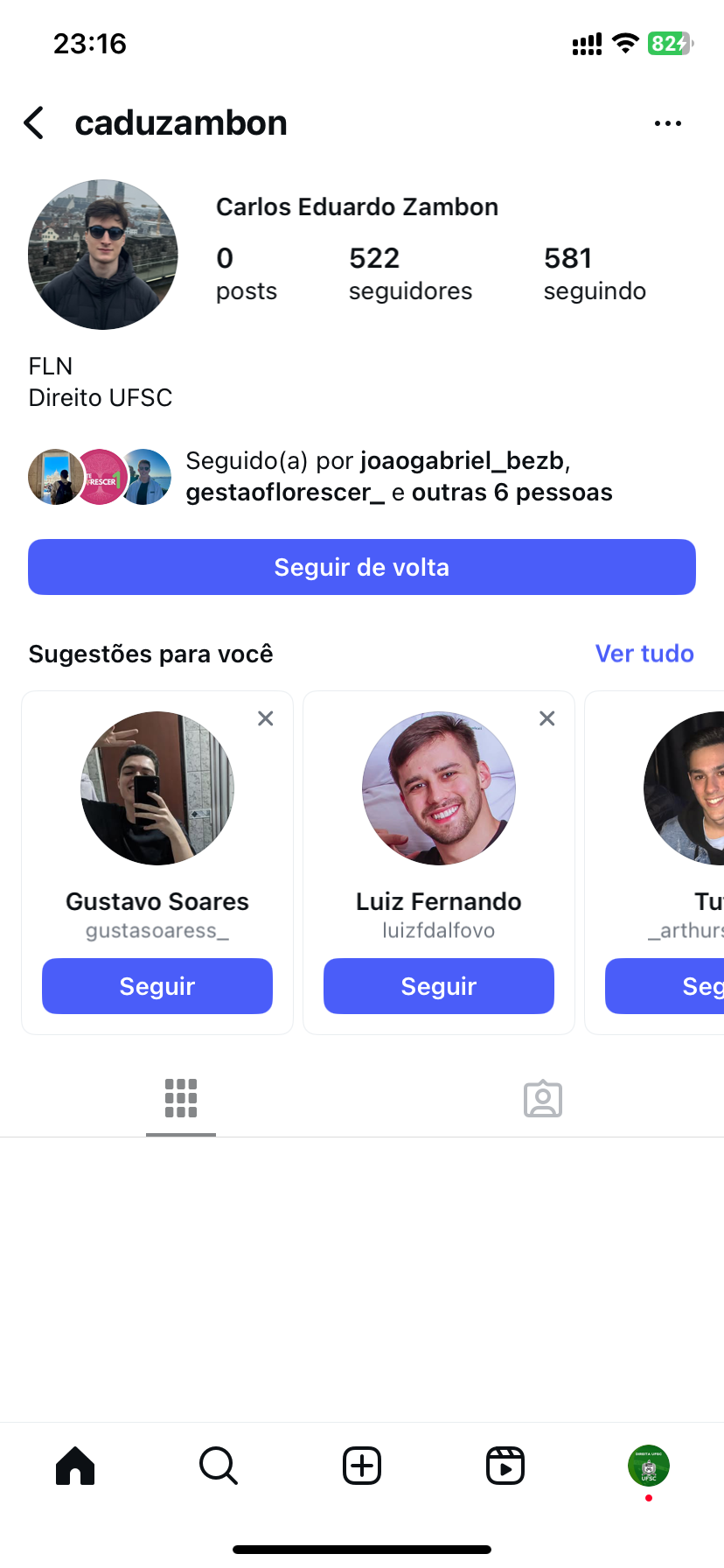Switch to the tagged photos tab
This screenshot has height=1568, width=724.
click(543, 1098)
